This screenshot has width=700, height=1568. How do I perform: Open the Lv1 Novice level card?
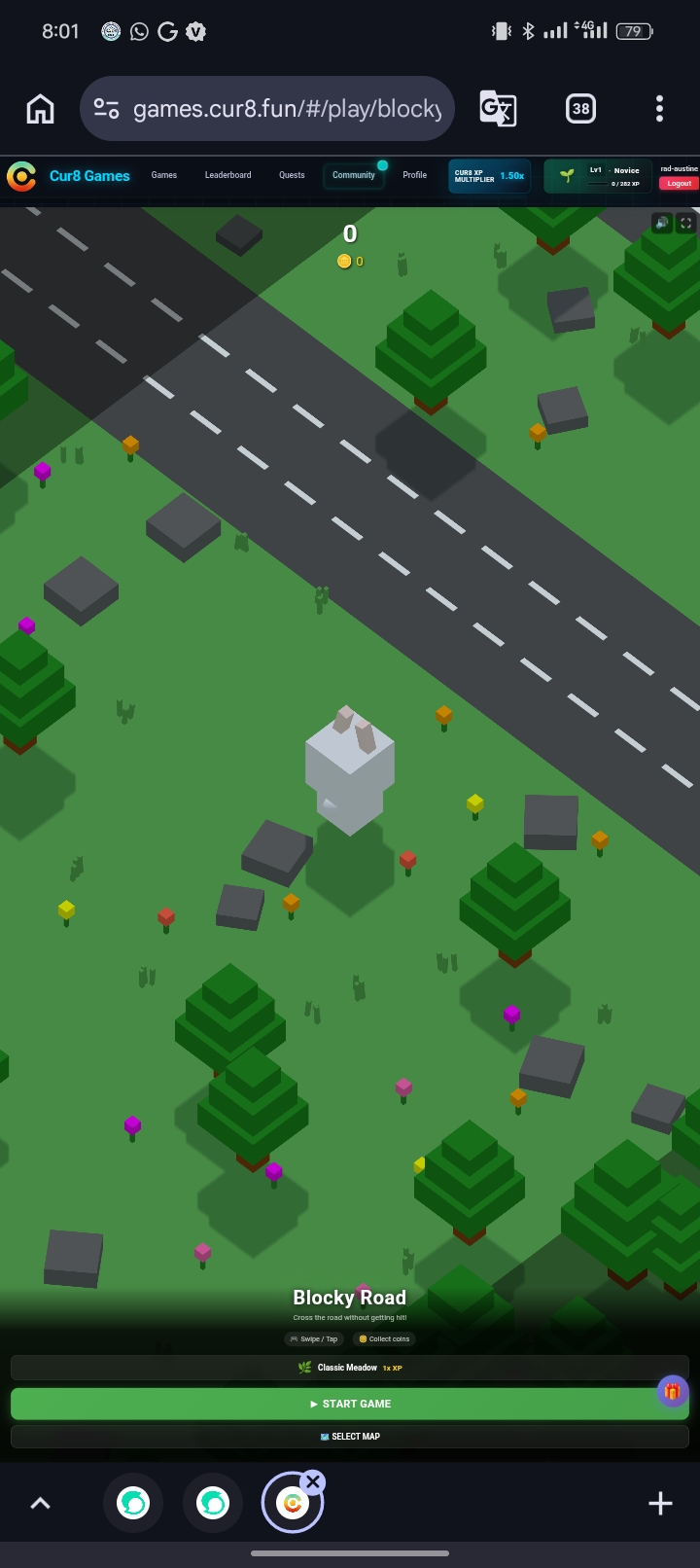coord(598,176)
